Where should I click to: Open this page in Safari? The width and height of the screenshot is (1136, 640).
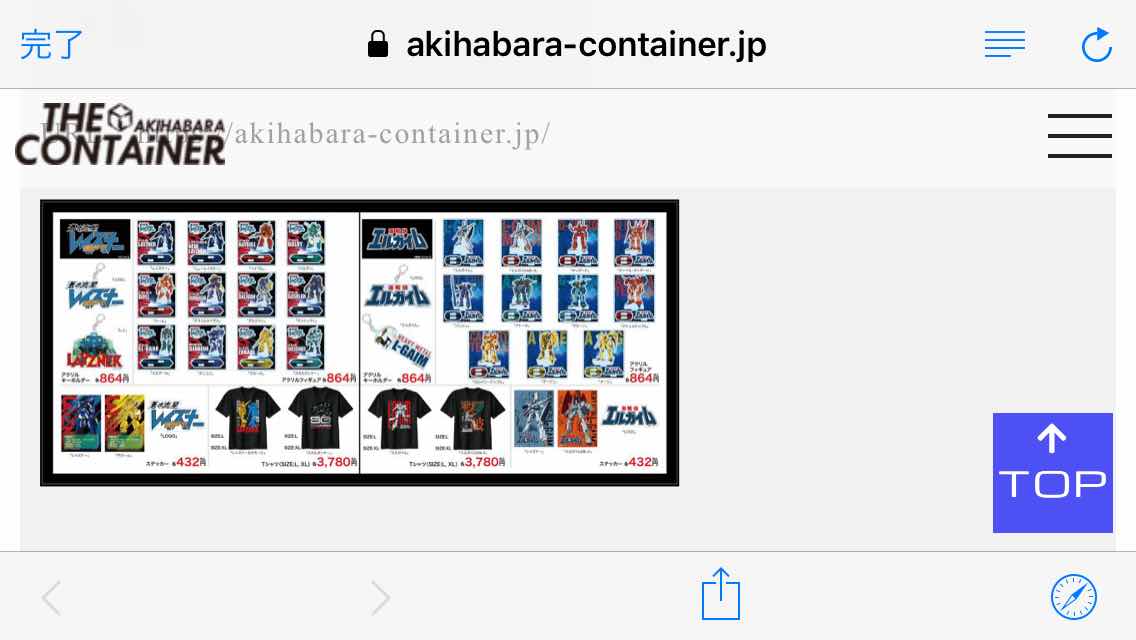coord(1073,597)
